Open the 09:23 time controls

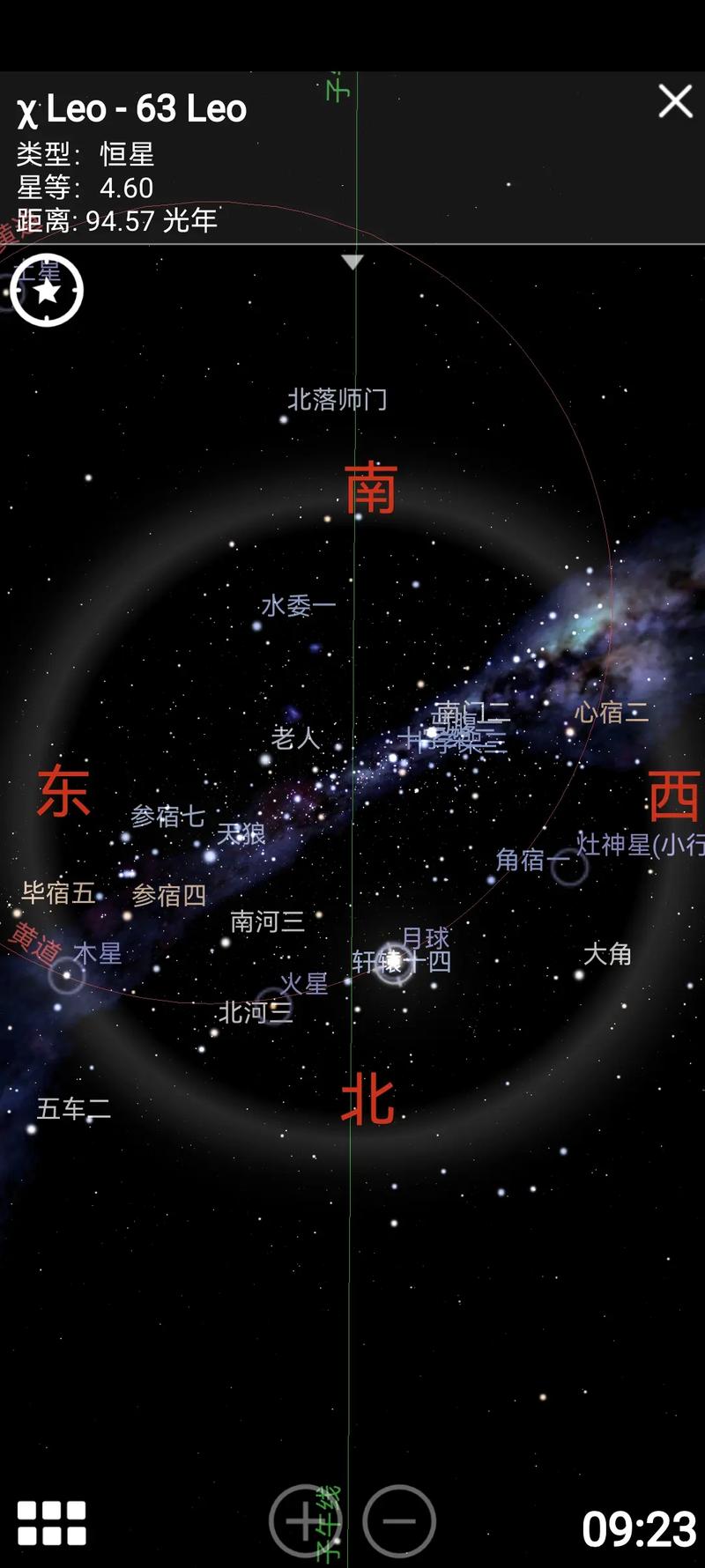point(639,1528)
